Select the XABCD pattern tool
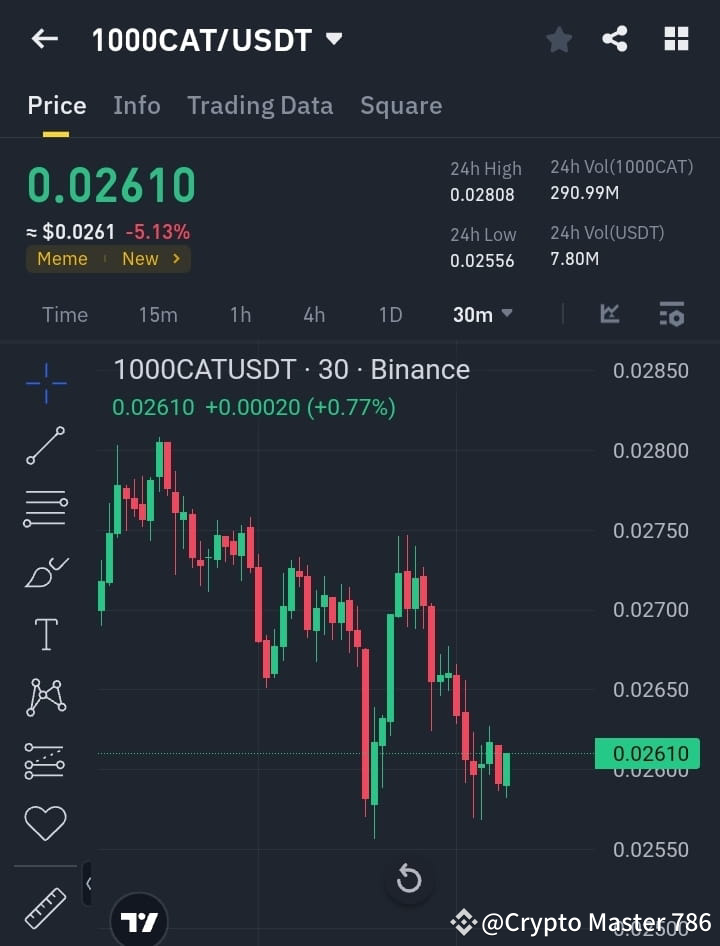The width and height of the screenshot is (720, 946). (x=44, y=697)
